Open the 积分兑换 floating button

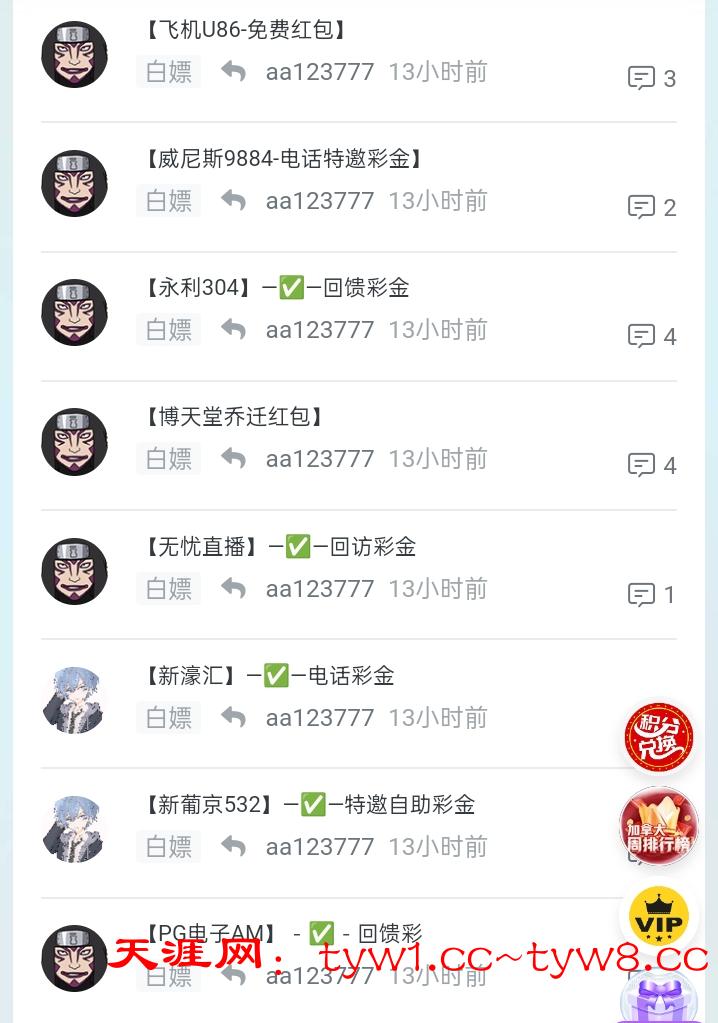[658, 738]
